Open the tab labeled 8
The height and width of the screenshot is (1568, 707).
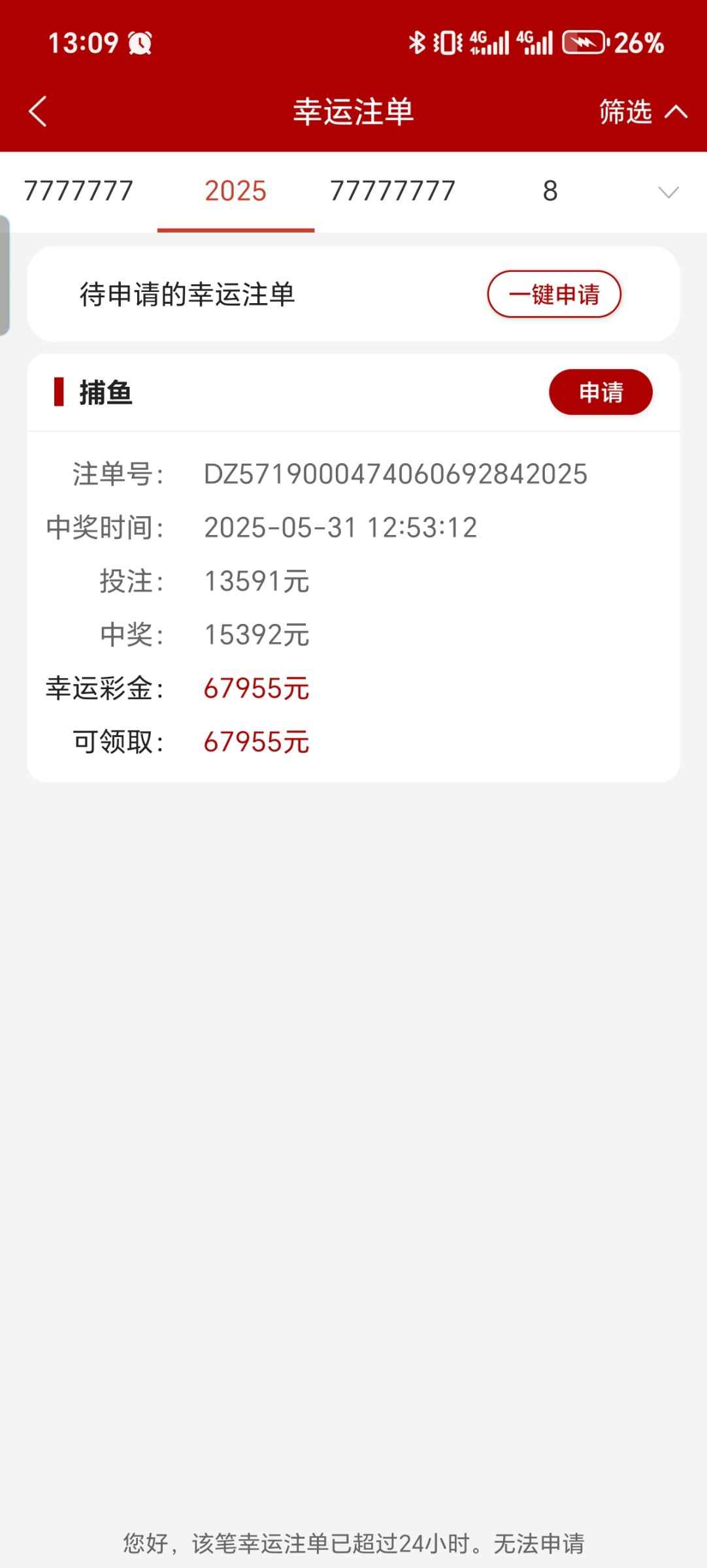[550, 191]
